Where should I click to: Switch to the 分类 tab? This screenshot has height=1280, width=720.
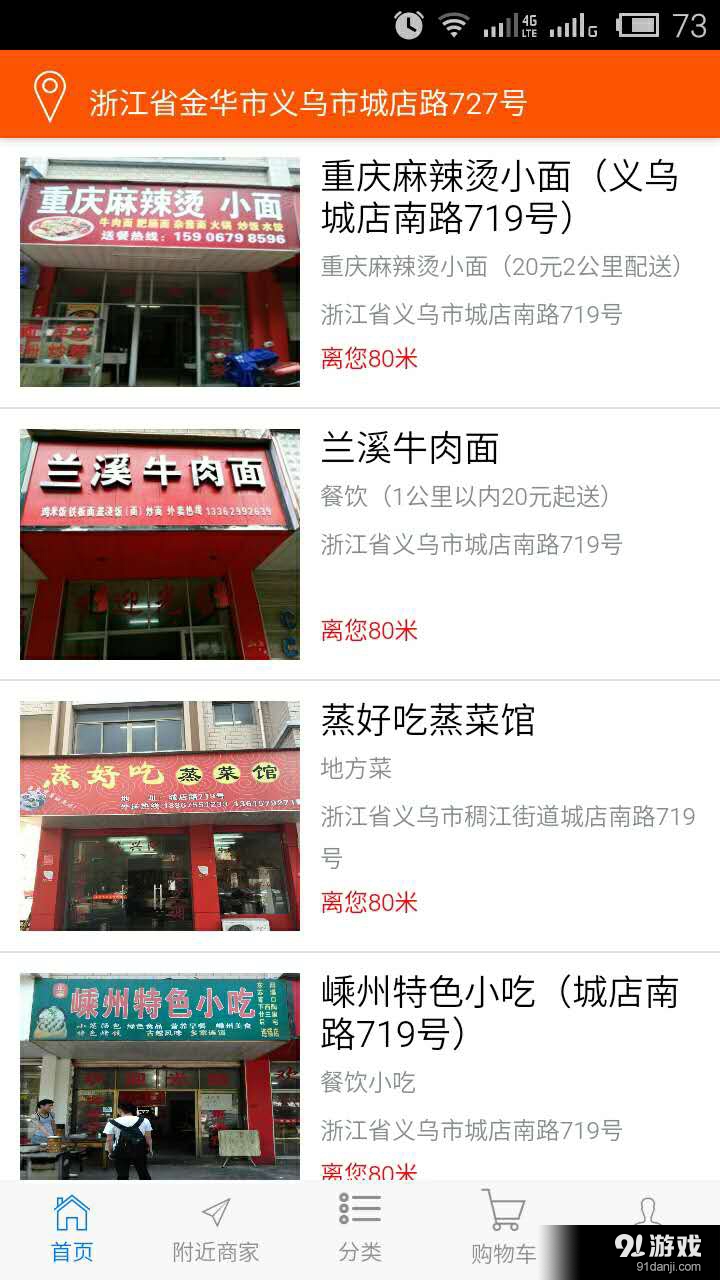360,1229
